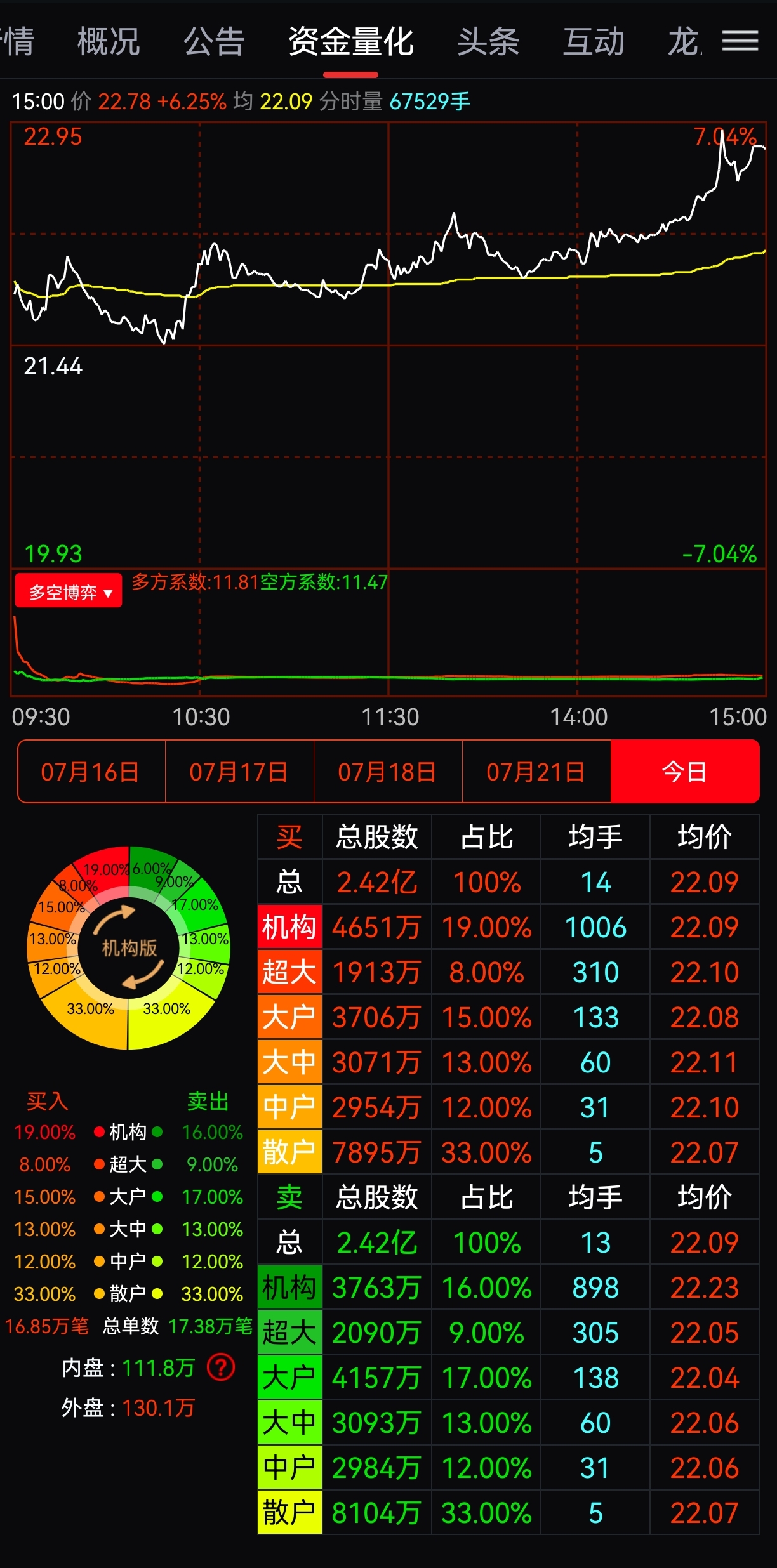Screen dimensions: 777x1568
Task: Show 07月21日 fund flow
Action: (x=536, y=772)
